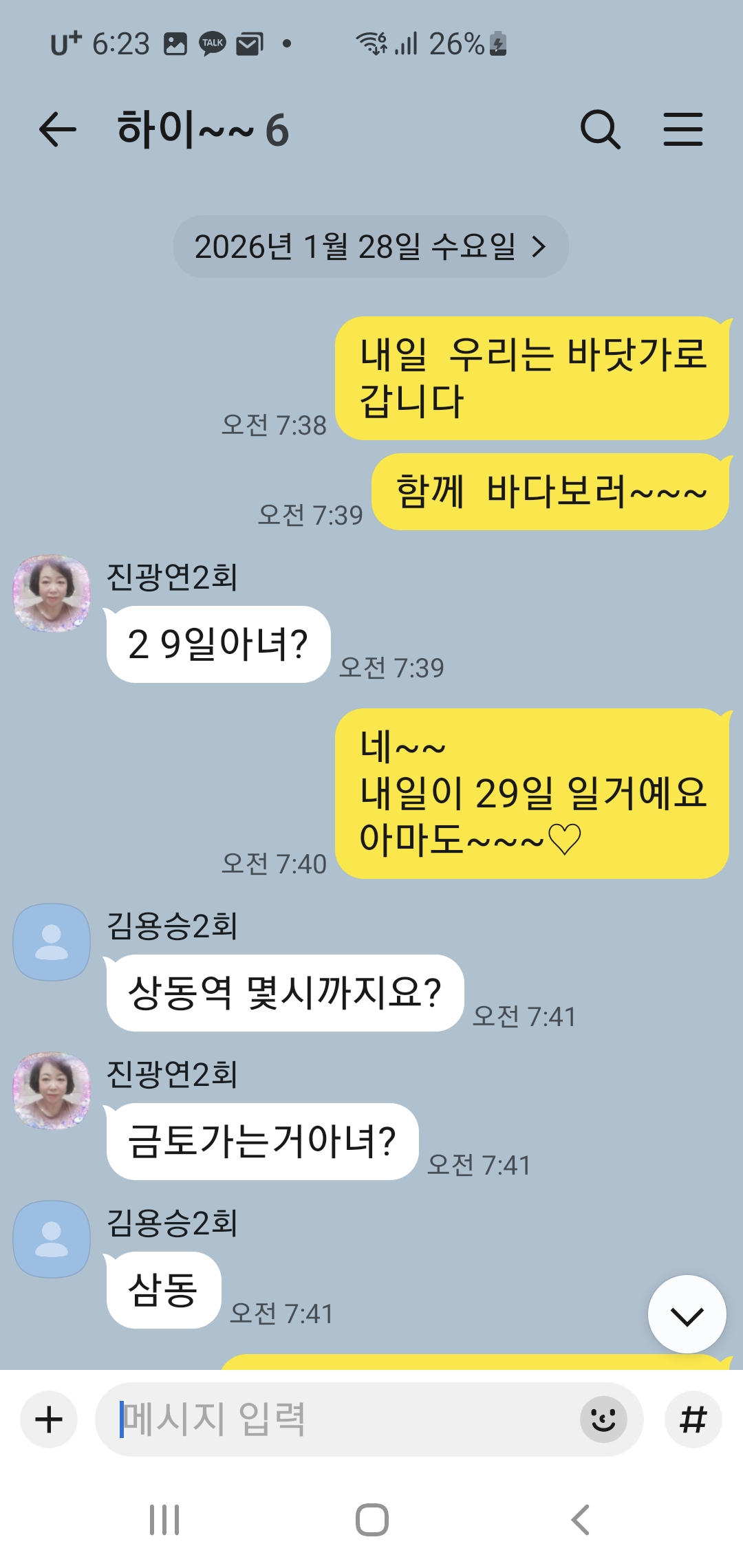Open the chat room hamburger menu
The height and width of the screenshot is (1568, 743).
point(682,130)
